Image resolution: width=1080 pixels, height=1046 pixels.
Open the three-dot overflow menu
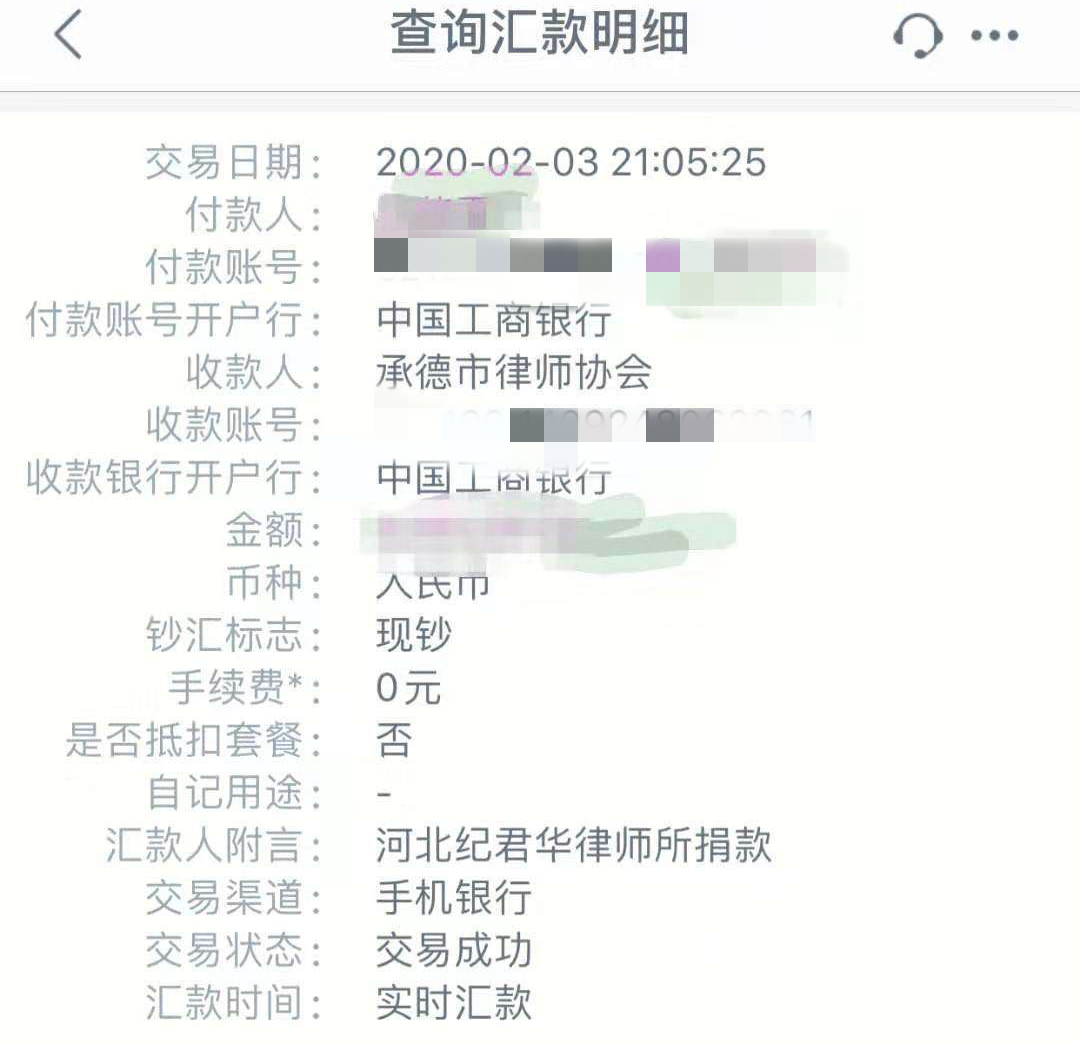point(995,36)
